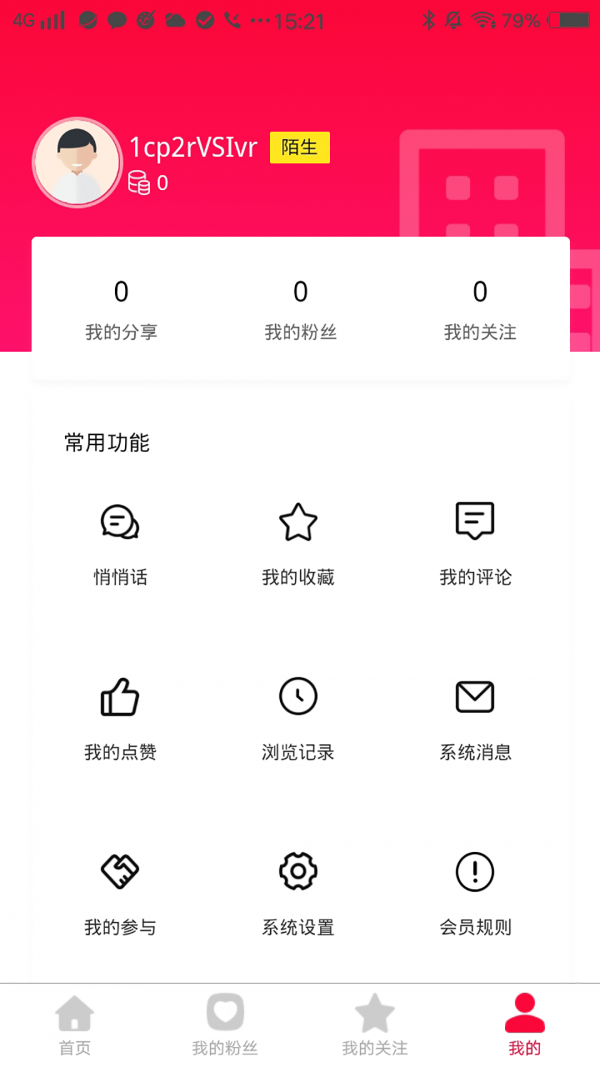600x1067 pixels.
Task: Tap the coin balance icon
Action: pos(139,183)
